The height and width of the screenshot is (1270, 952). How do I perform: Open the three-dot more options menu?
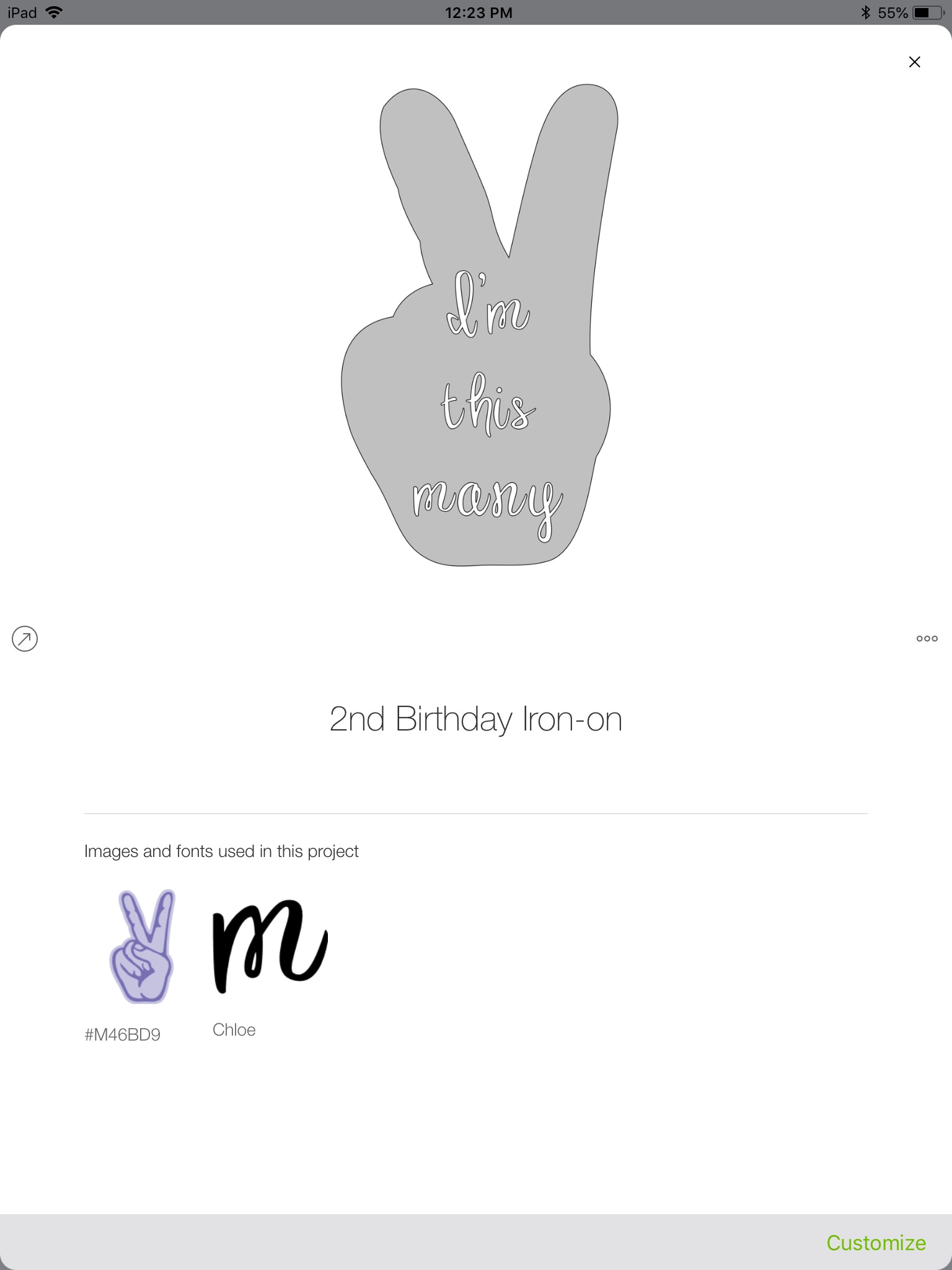[927, 639]
